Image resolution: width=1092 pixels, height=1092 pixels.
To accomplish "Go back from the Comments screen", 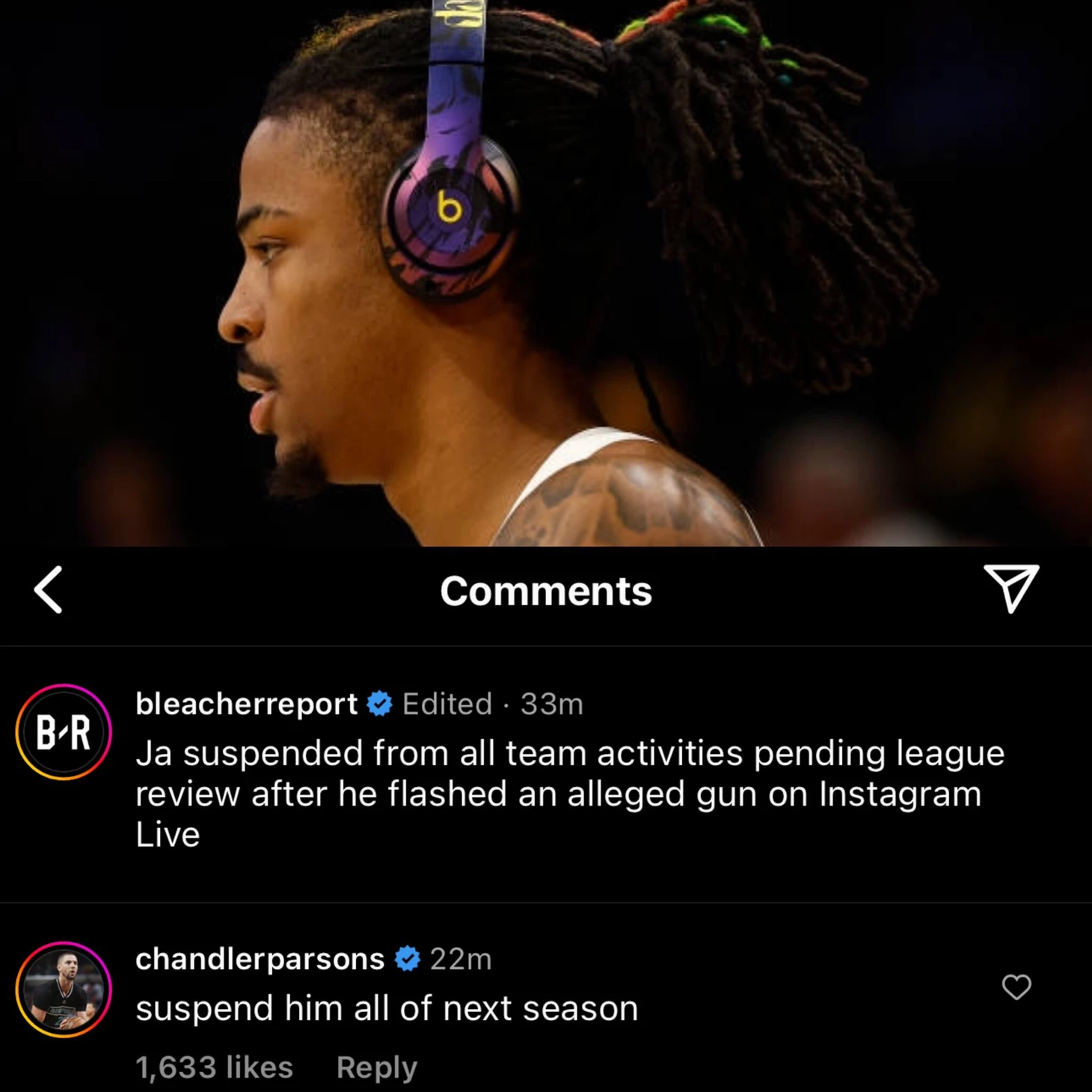I will click(x=49, y=590).
